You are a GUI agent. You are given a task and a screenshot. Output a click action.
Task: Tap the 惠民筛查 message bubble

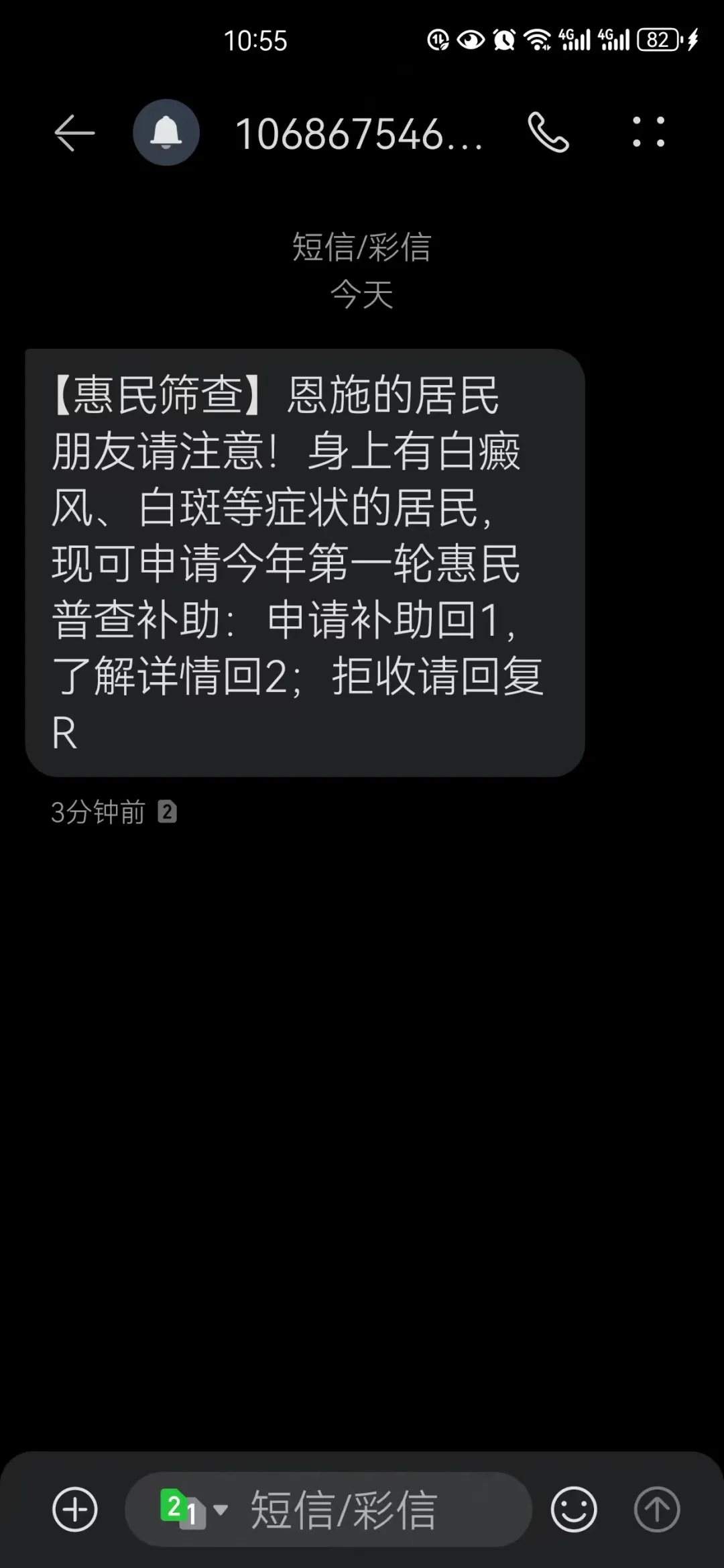pos(305,562)
